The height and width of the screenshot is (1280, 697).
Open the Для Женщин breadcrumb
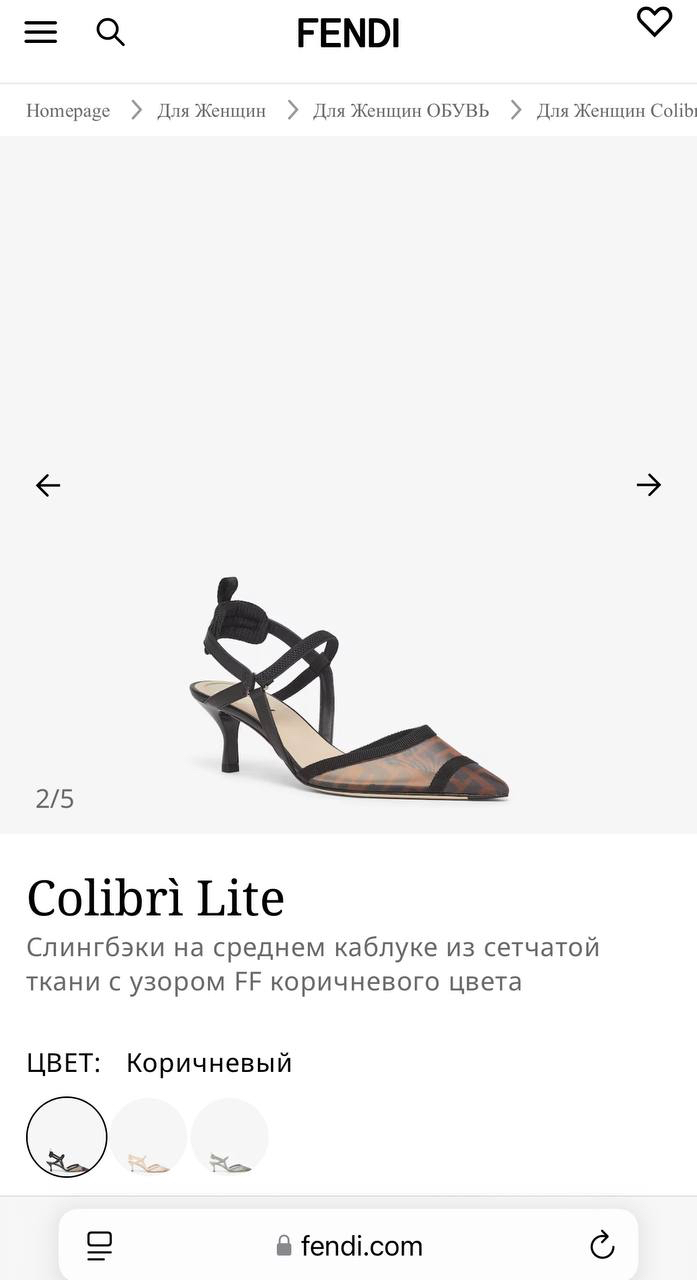click(211, 110)
